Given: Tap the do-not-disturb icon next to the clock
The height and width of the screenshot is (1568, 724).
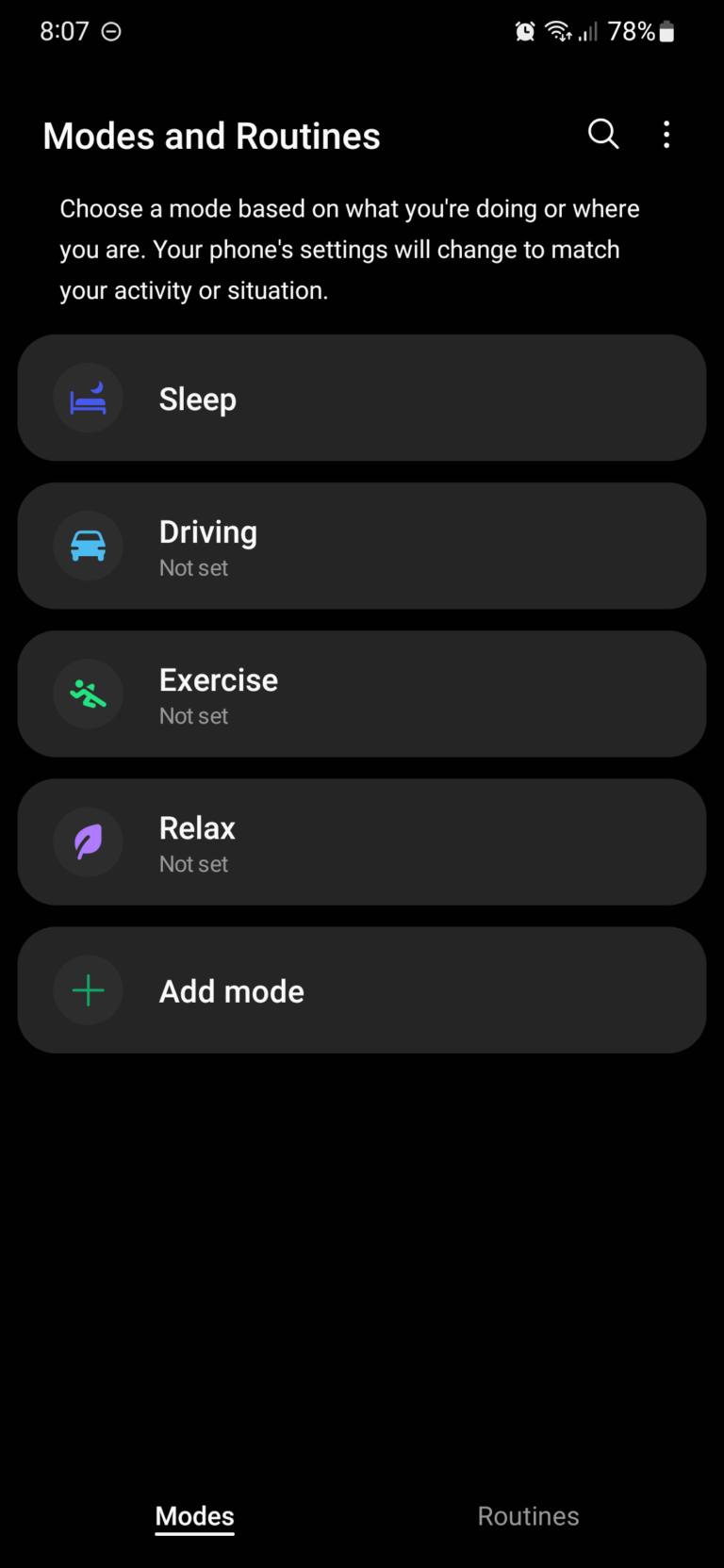Looking at the screenshot, I should pyautogui.click(x=111, y=31).
